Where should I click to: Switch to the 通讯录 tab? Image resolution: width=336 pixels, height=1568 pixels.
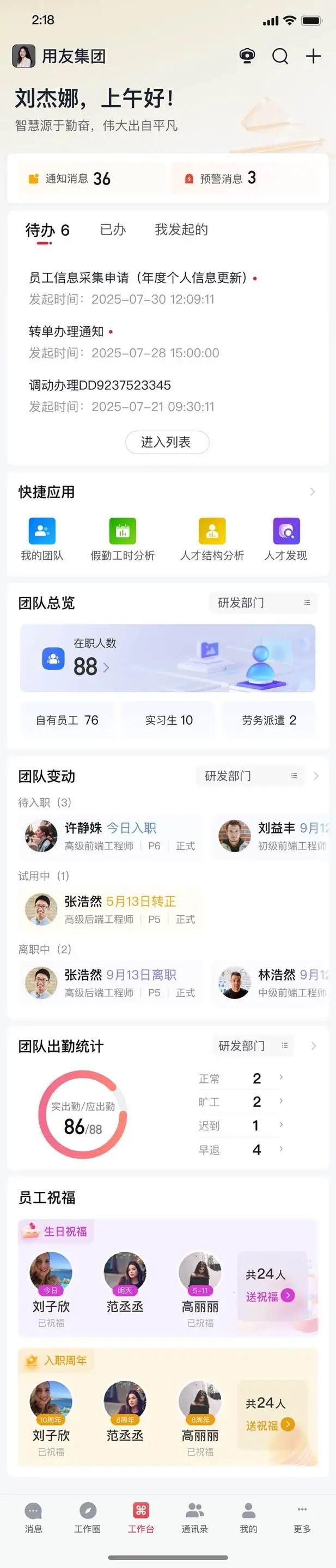coord(194,1517)
